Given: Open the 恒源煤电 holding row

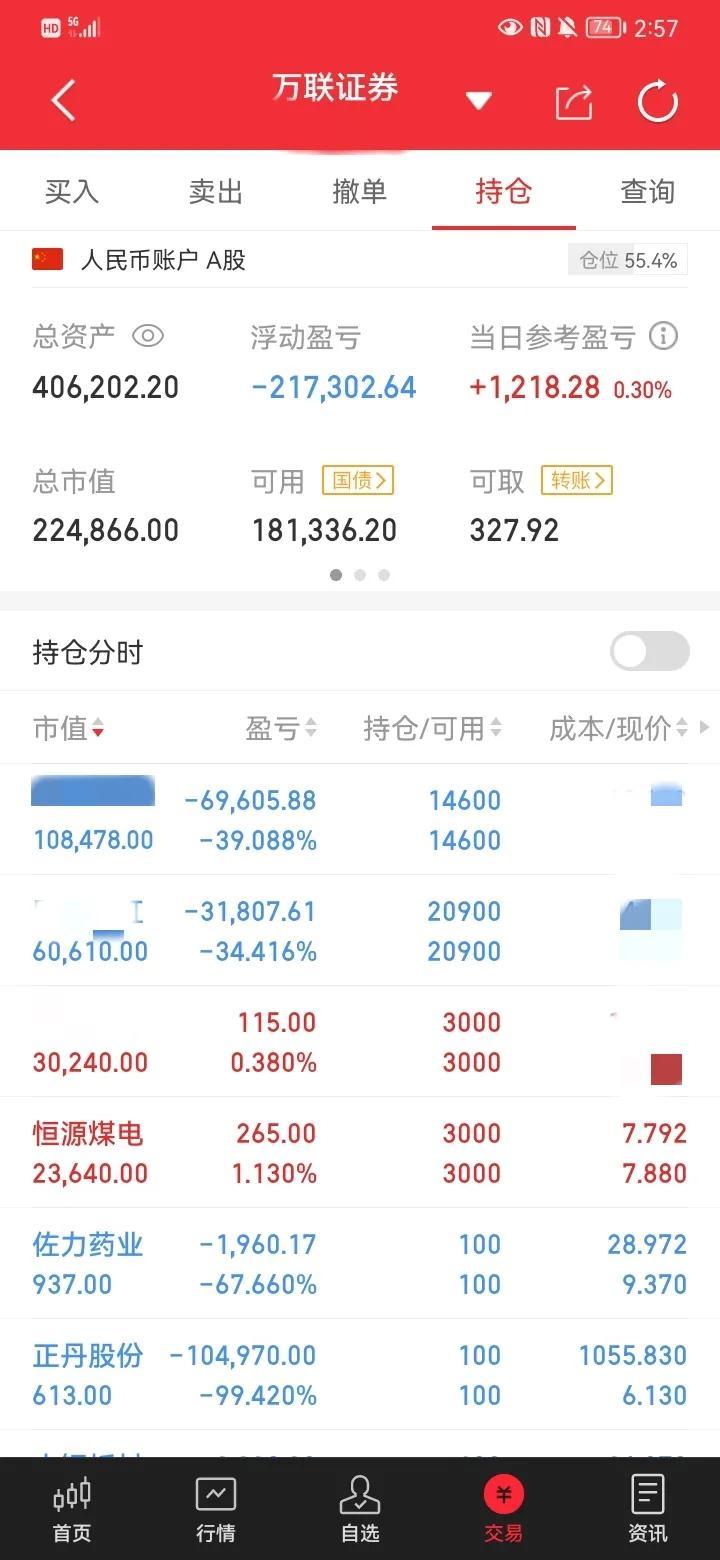Looking at the screenshot, I should tap(360, 1153).
